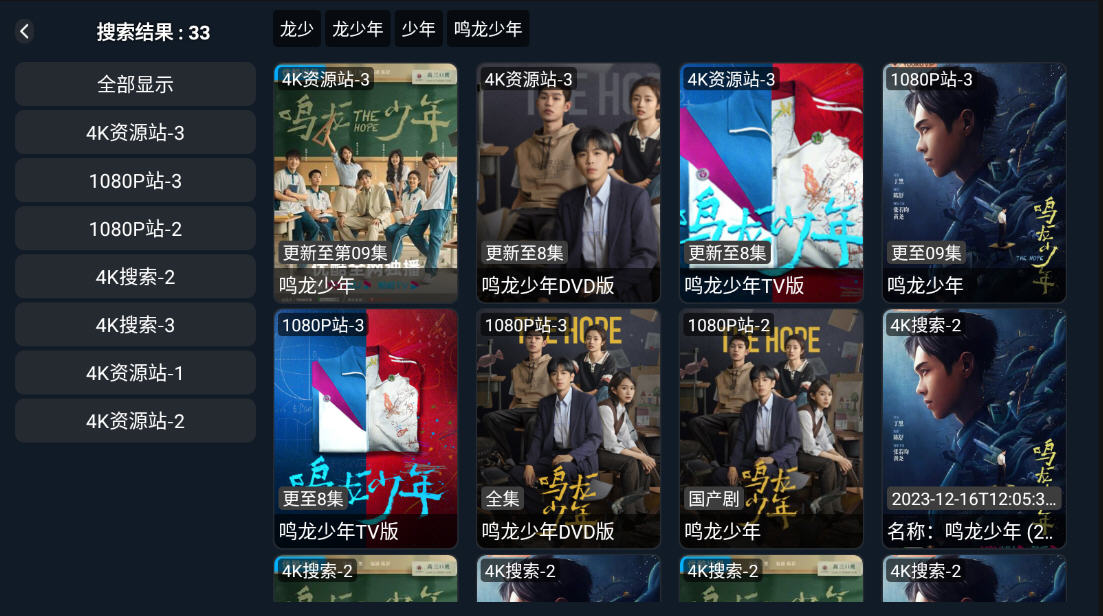Open 鸣龙少年DVD版 card from 4K资源站-3
1103x616 pixels.
[x=568, y=183]
